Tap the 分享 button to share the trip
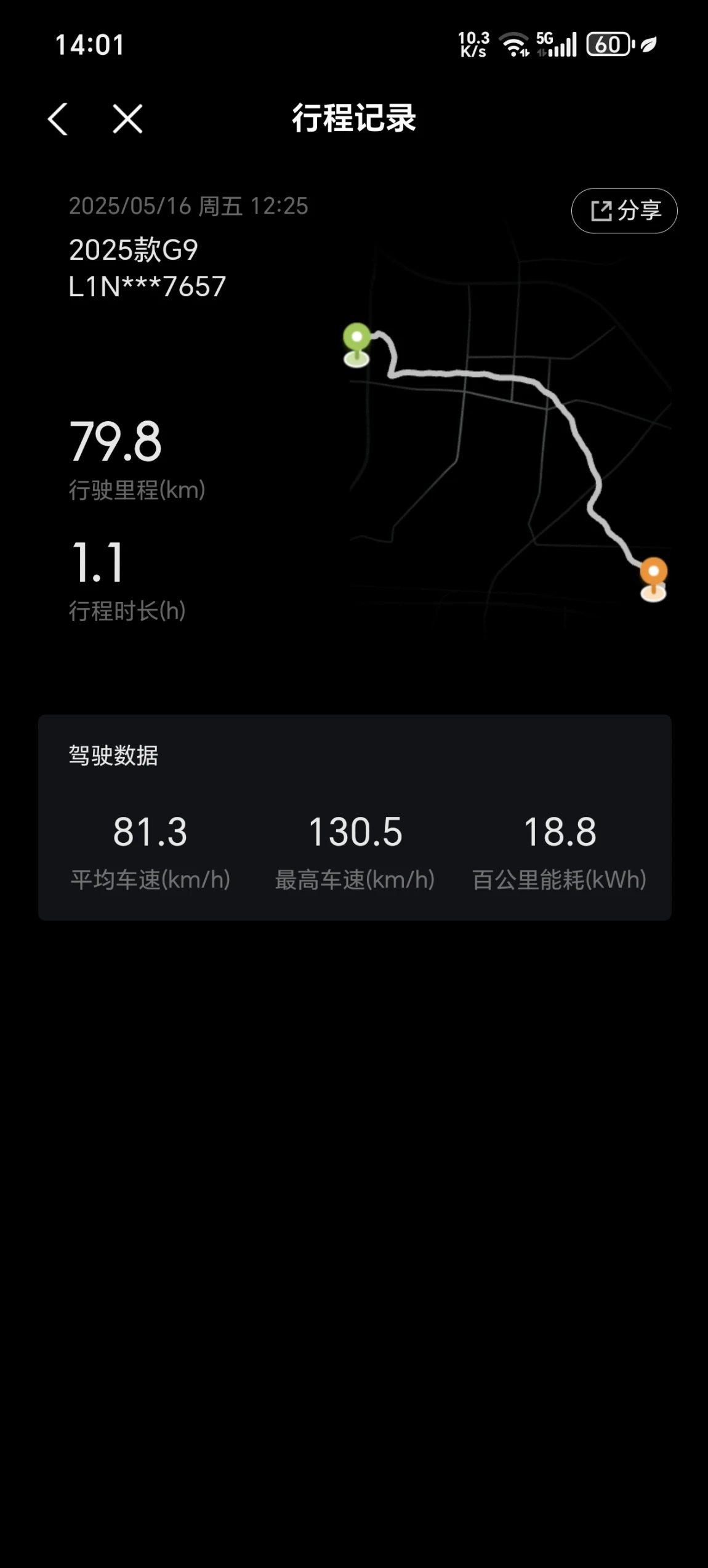The width and height of the screenshot is (708, 1568). [624, 211]
